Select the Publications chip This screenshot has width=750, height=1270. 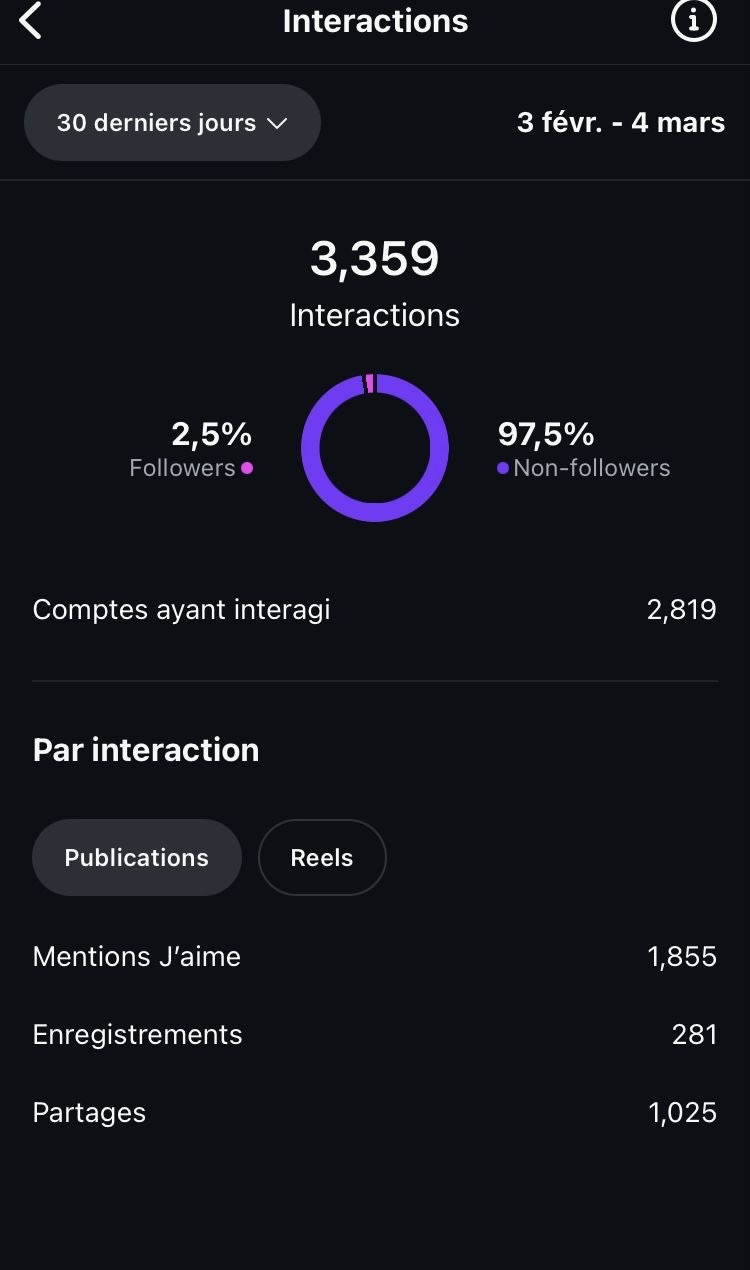(137, 858)
